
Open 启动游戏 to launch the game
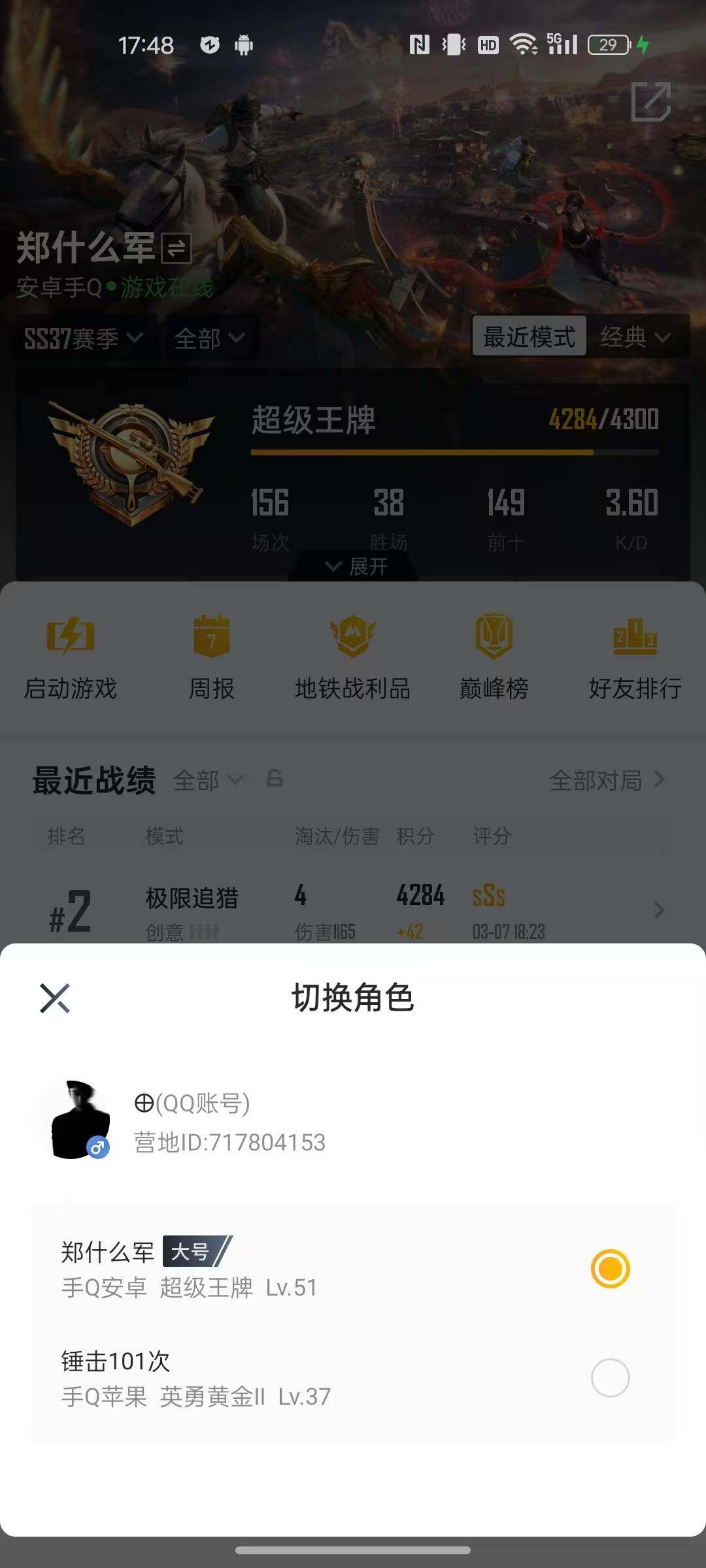[70, 657]
